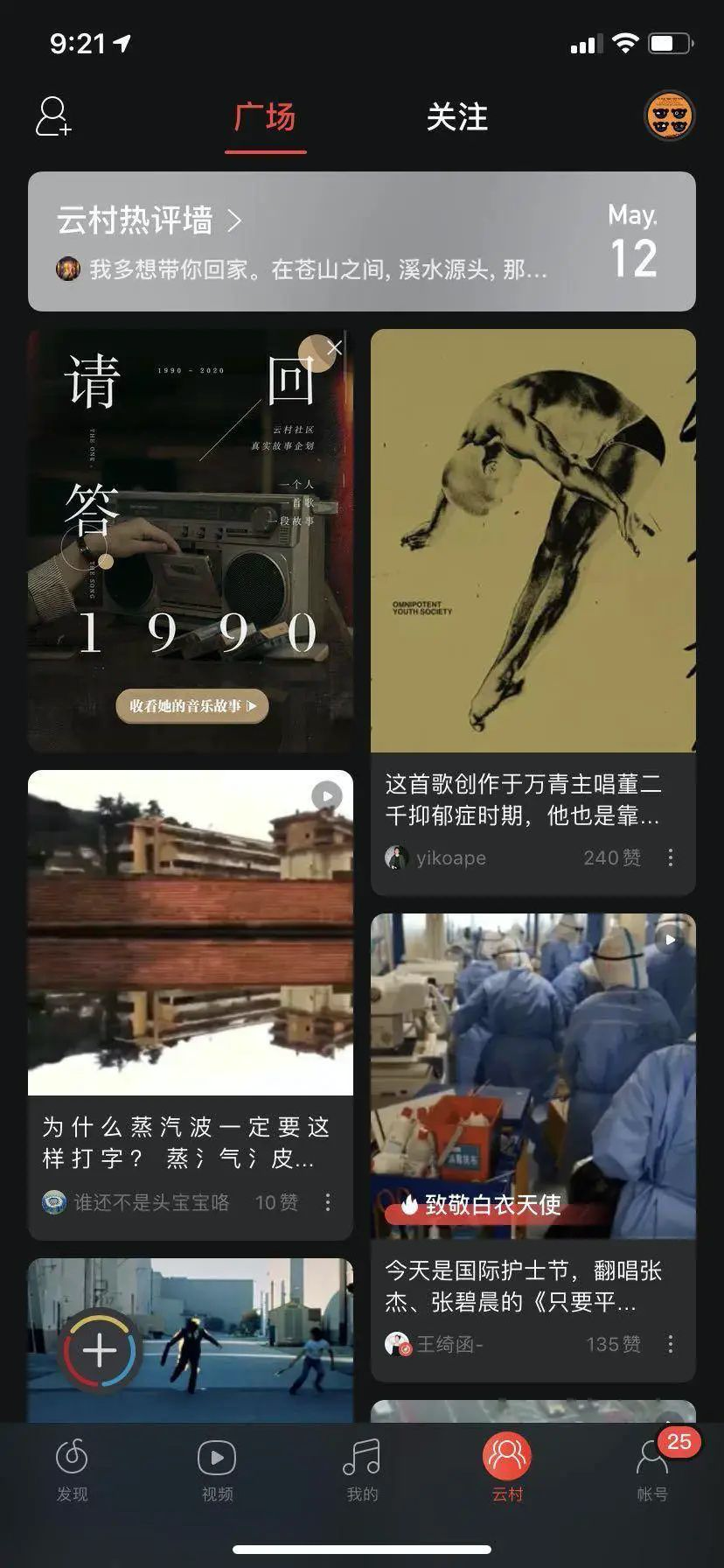
Task: Open more options on yikoape's post
Action: point(671,857)
